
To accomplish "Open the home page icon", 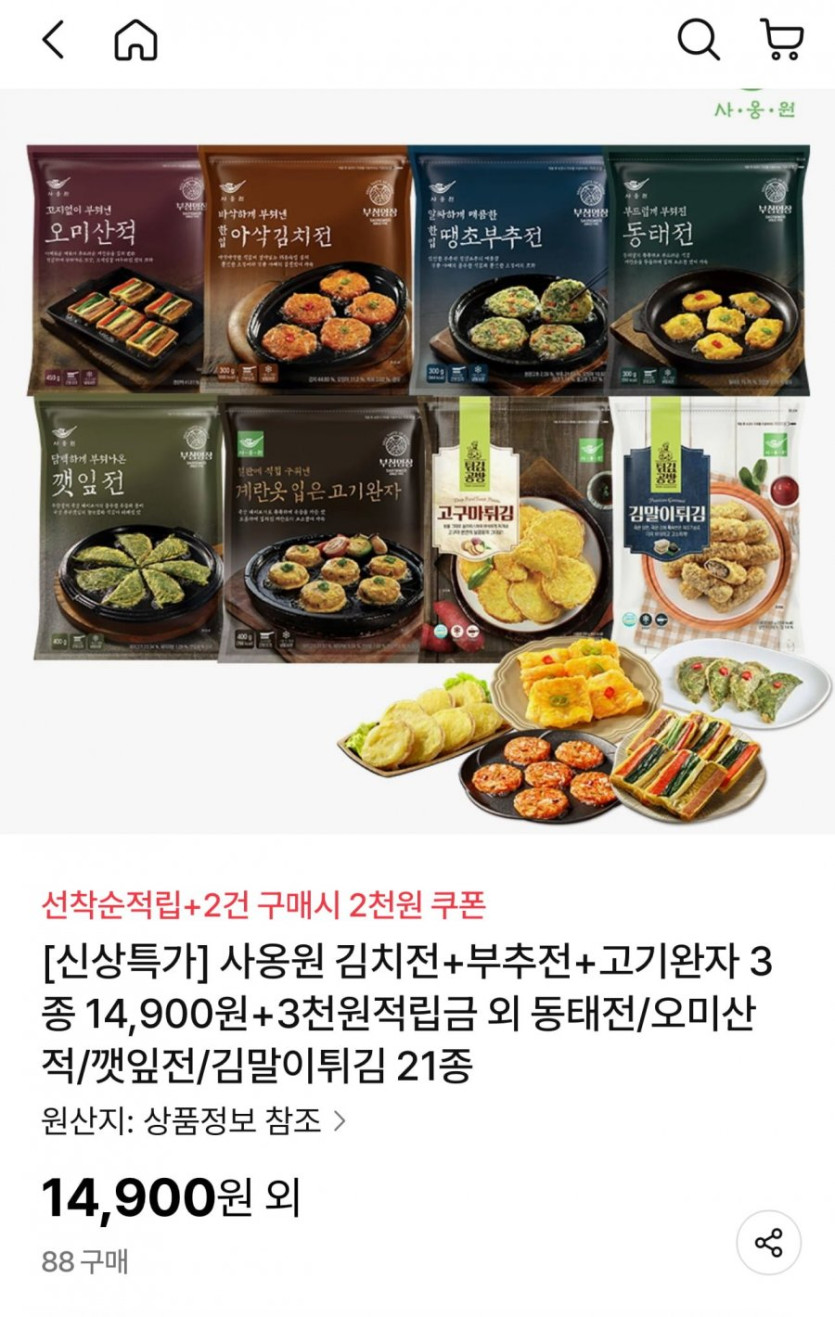I will pos(136,41).
